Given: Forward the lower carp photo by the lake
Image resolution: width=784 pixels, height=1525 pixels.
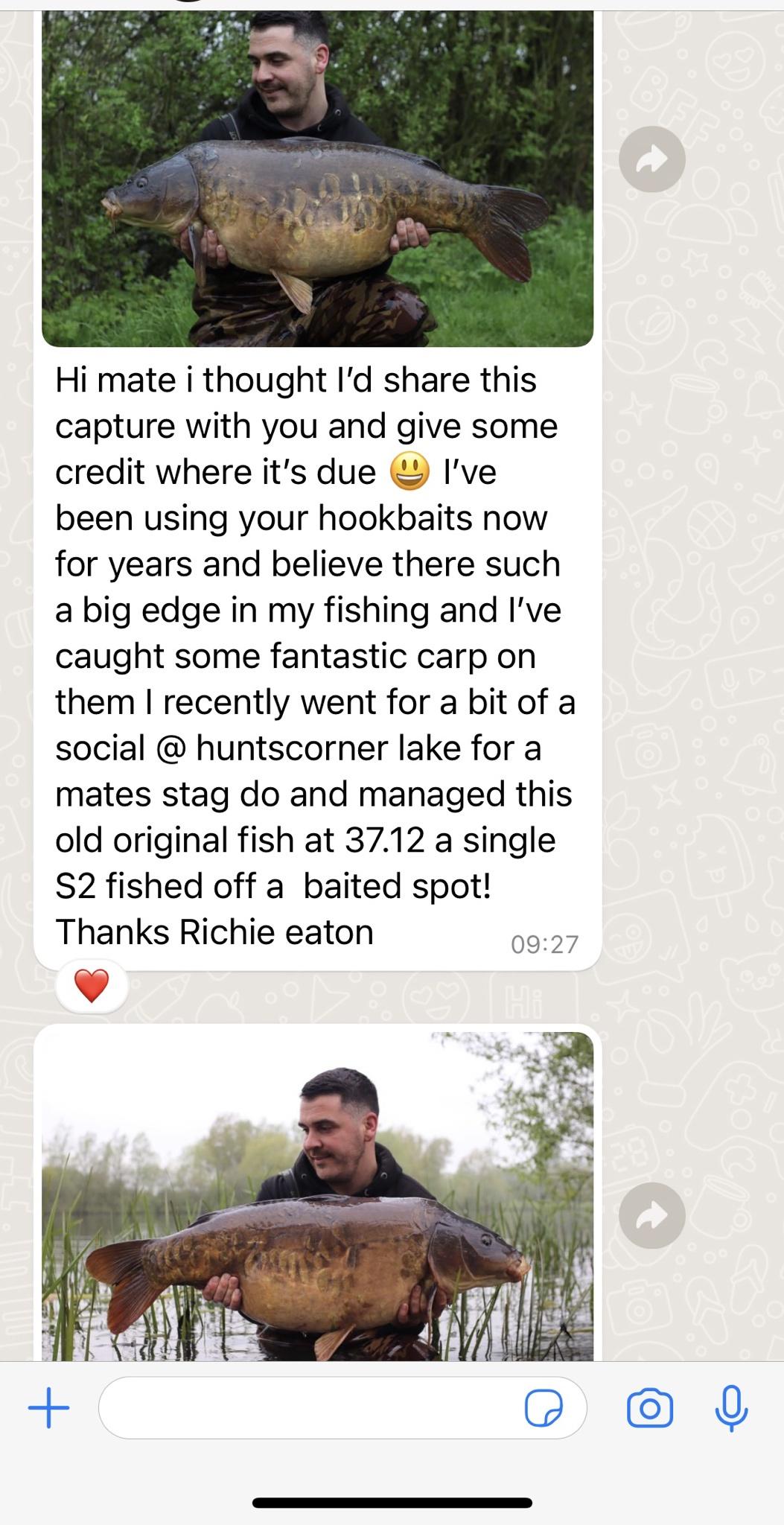Looking at the screenshot, I should pos(651,1215).
